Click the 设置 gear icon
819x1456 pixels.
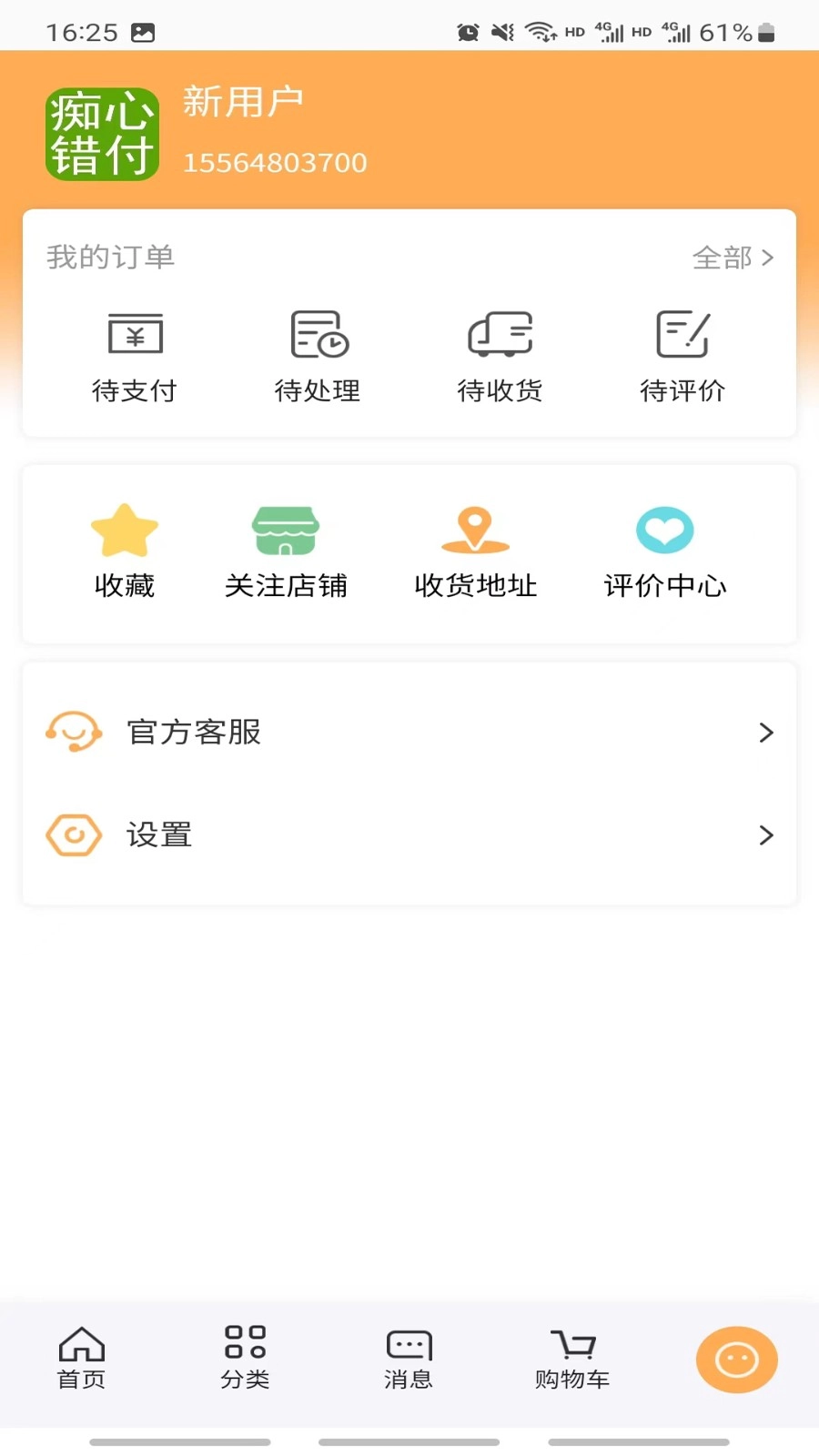point(75,834)
